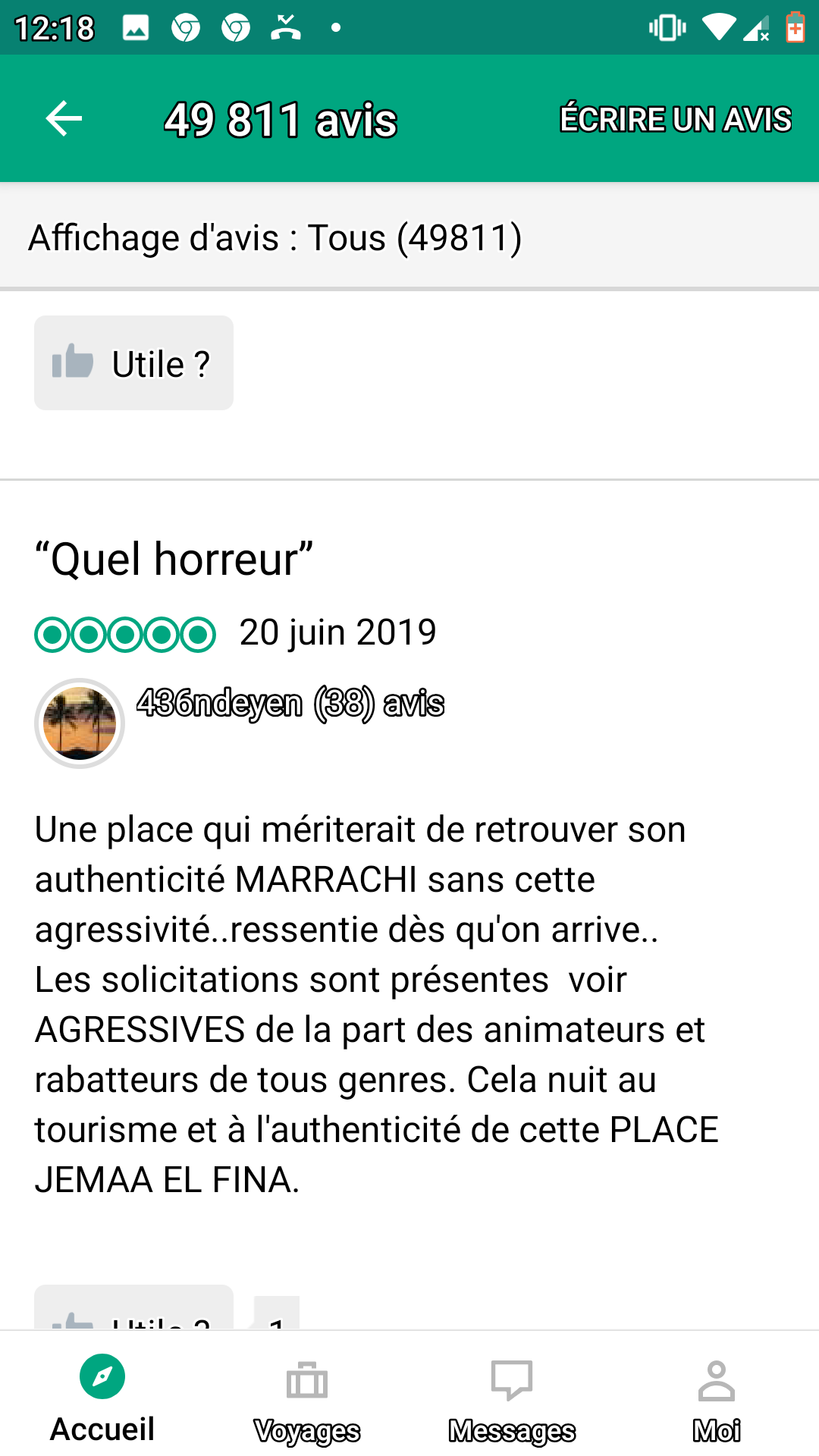Open the 436ndeyen (38) avis link
This screenshot has height=1456, width=819.
pyautogui.click(x=290, y=703)
